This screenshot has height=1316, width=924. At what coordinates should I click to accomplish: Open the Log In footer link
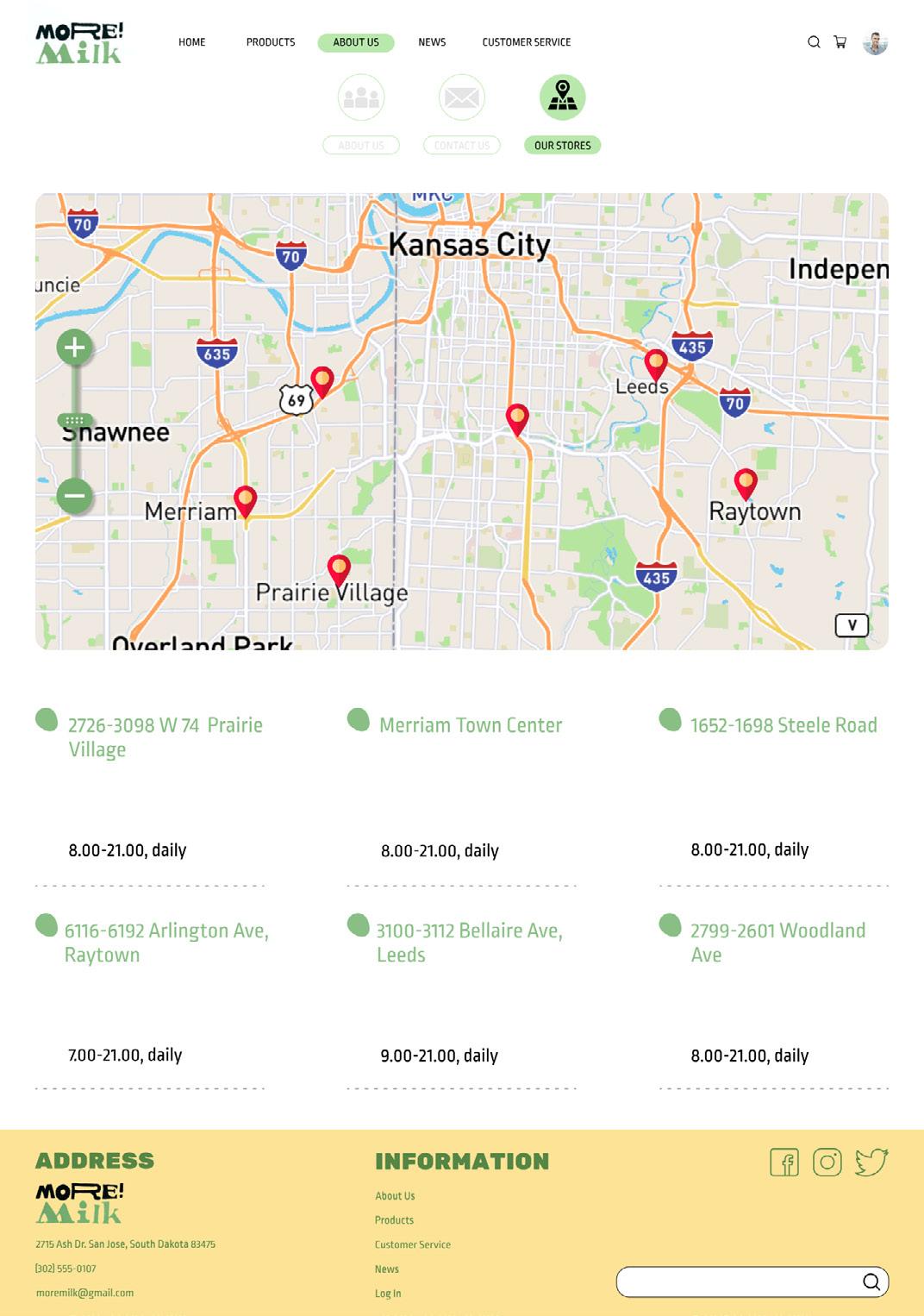tap(388, 1293)
